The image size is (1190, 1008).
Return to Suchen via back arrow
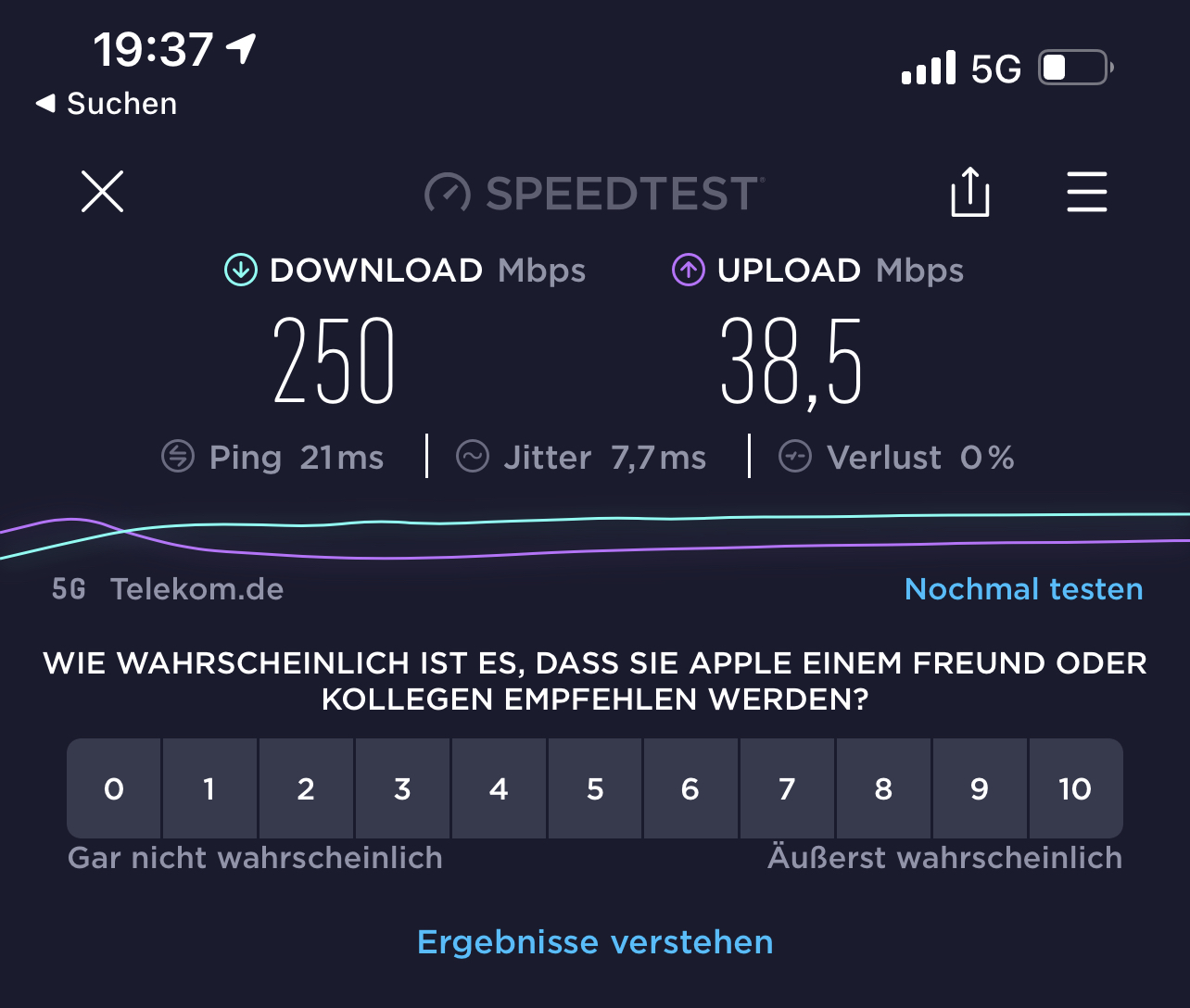(x=107, y=104)
